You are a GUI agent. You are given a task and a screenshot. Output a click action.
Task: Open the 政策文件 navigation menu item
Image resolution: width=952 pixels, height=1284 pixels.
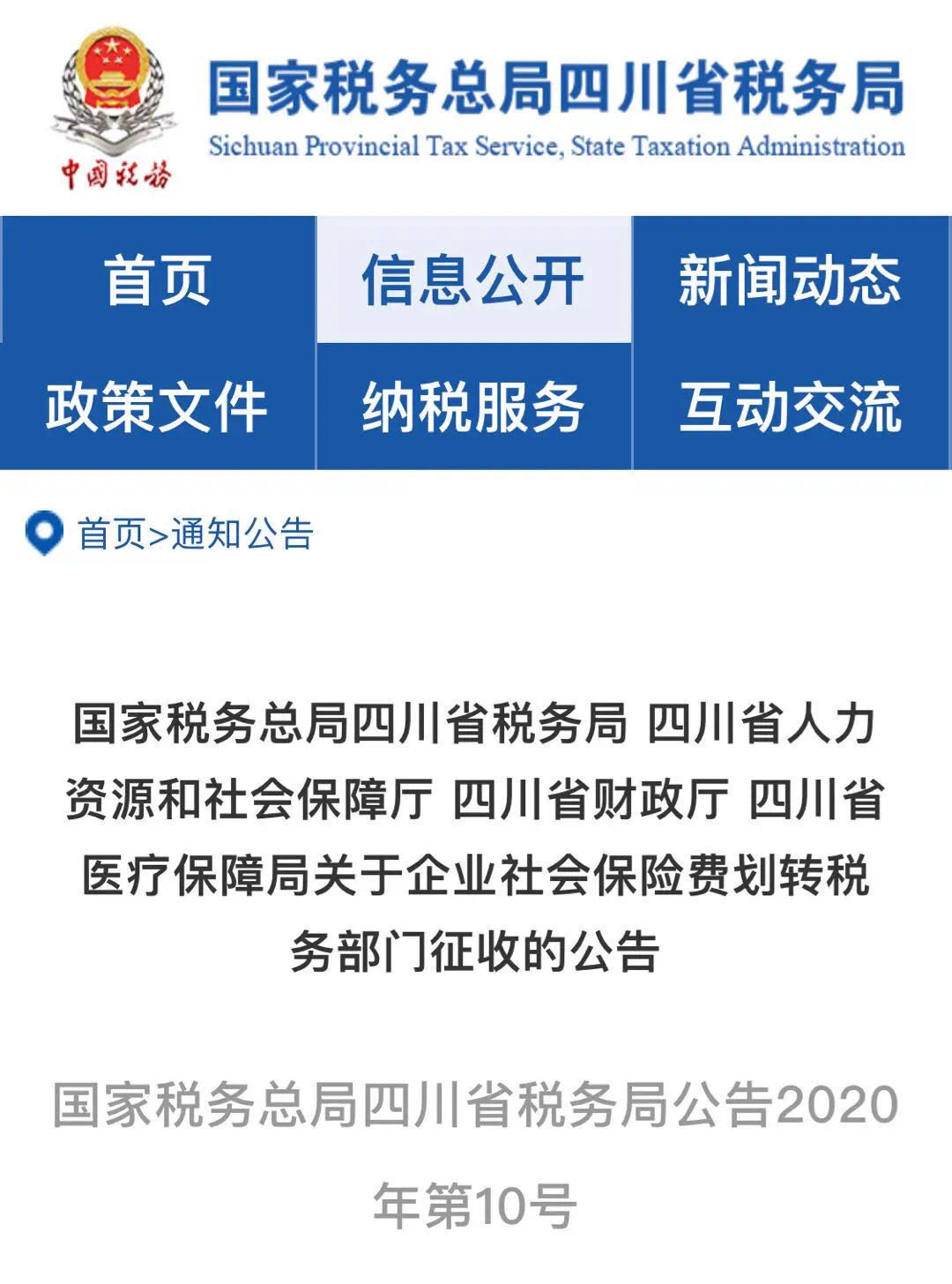tap(157, 407)
